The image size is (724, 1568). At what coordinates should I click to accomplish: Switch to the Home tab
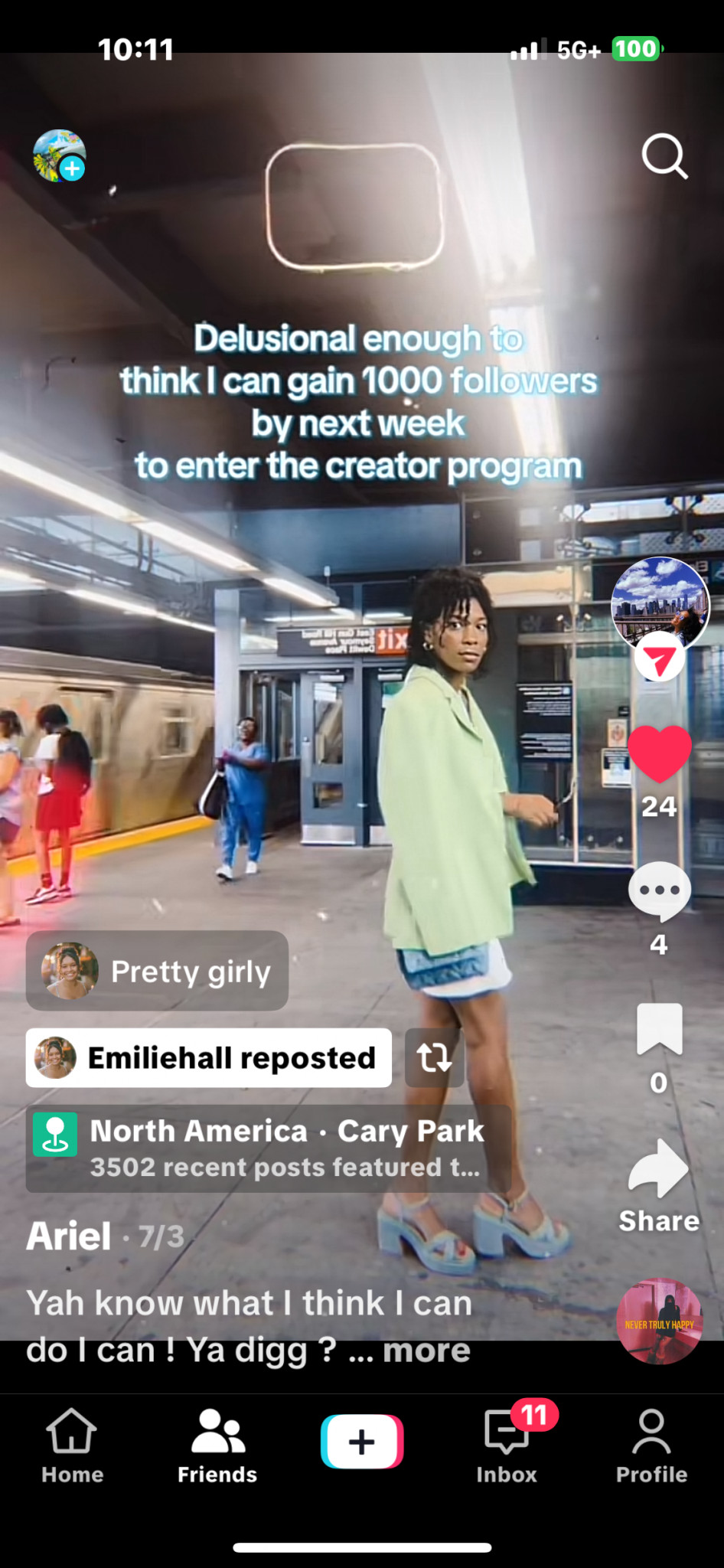point(72,1445)
